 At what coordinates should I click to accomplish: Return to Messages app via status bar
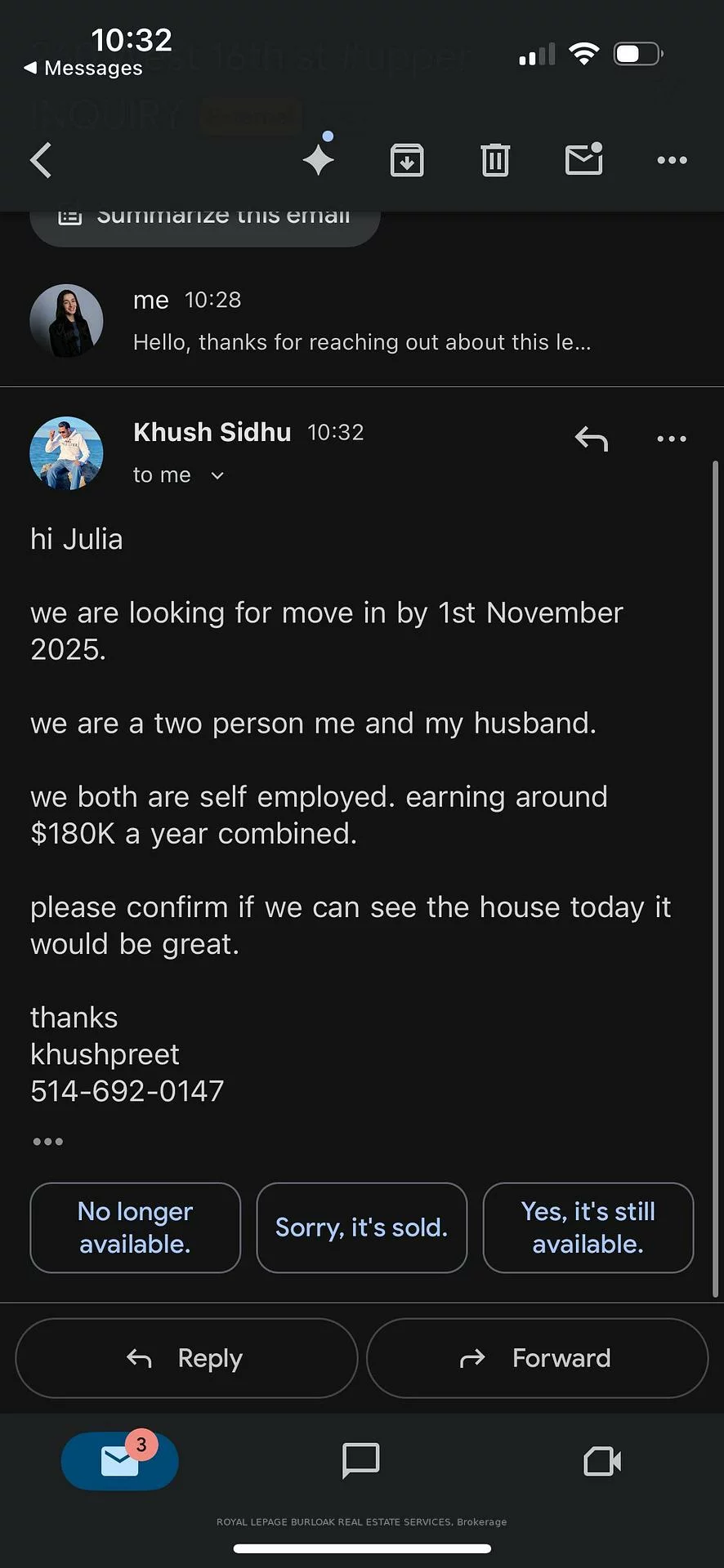coord(83,68)
